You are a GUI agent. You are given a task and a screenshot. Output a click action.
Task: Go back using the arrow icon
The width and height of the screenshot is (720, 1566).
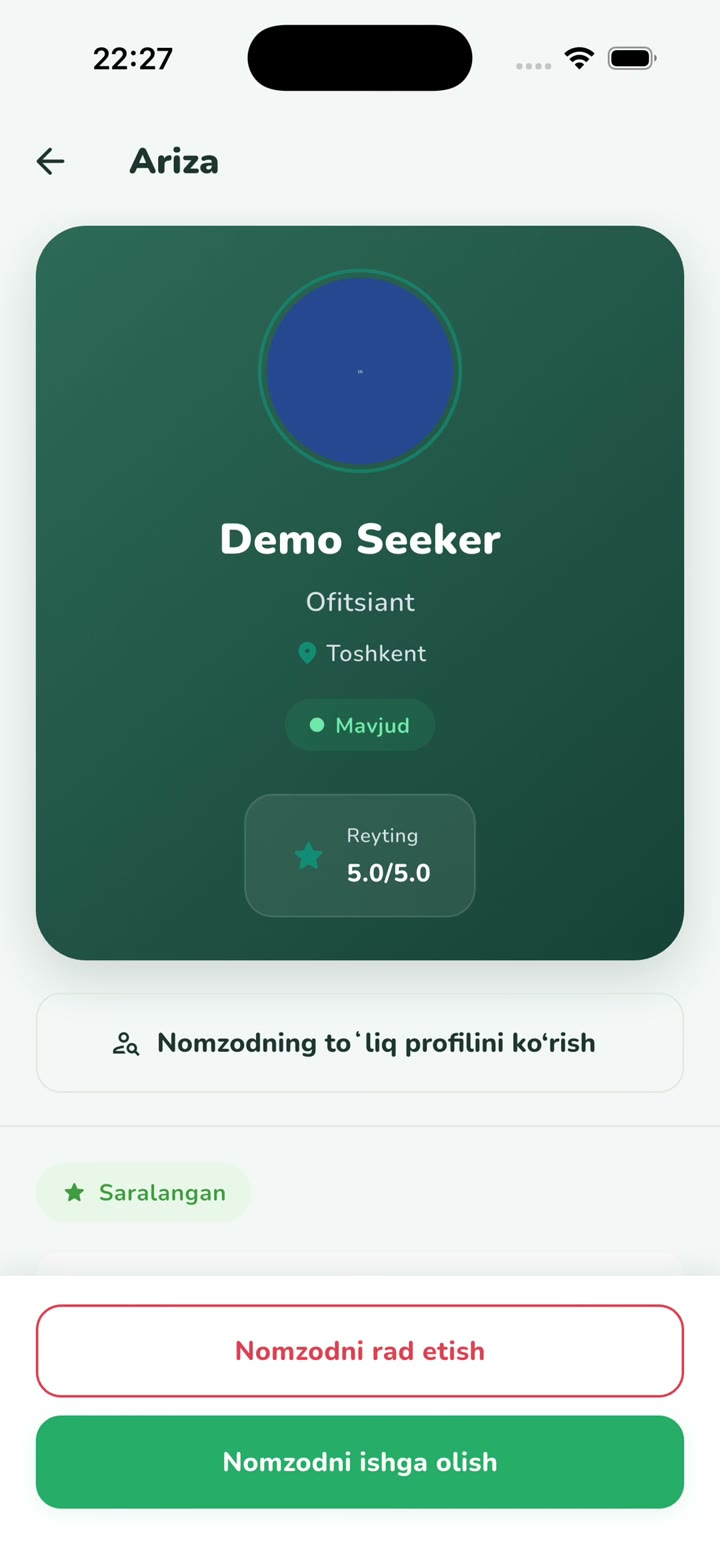50,161
